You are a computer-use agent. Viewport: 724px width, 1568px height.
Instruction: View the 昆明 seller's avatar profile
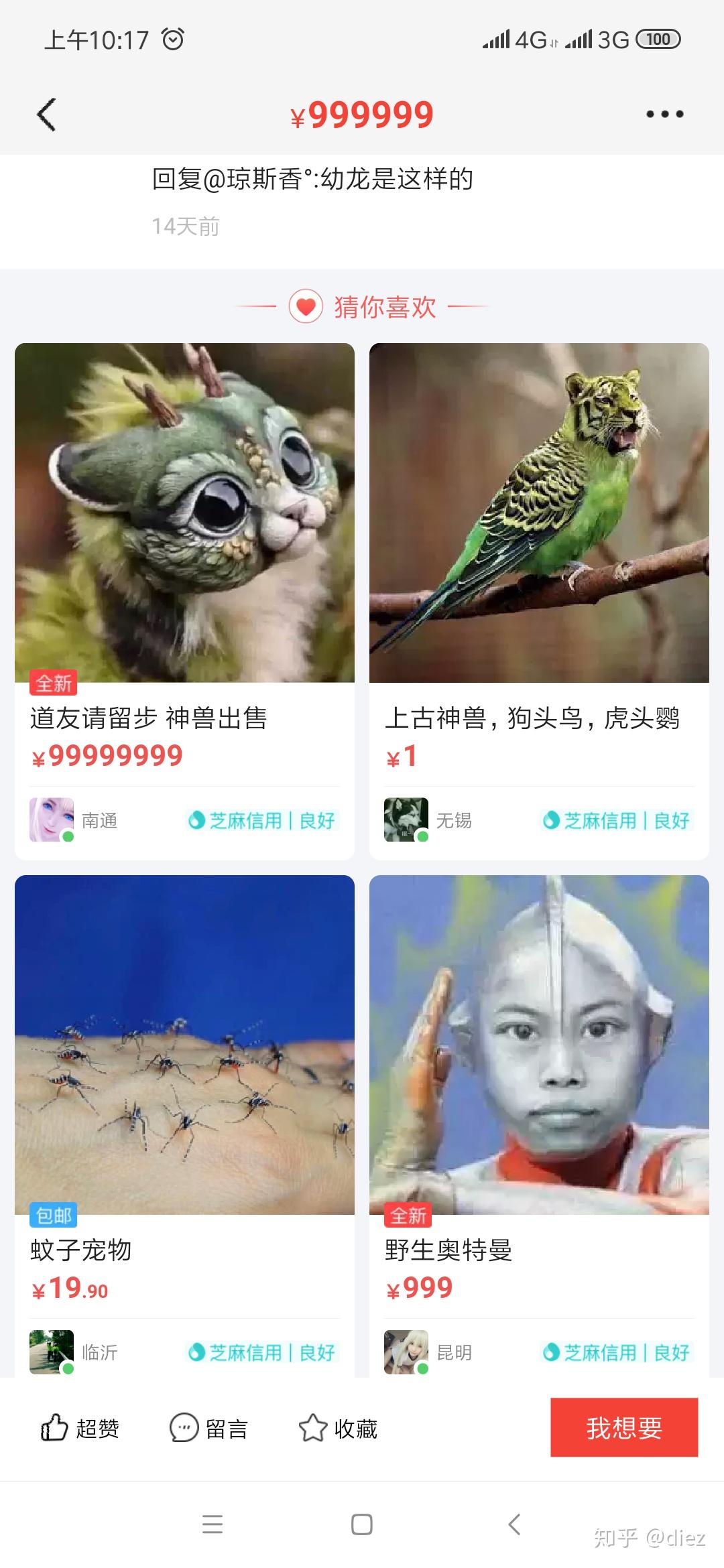pos(406,1352)
